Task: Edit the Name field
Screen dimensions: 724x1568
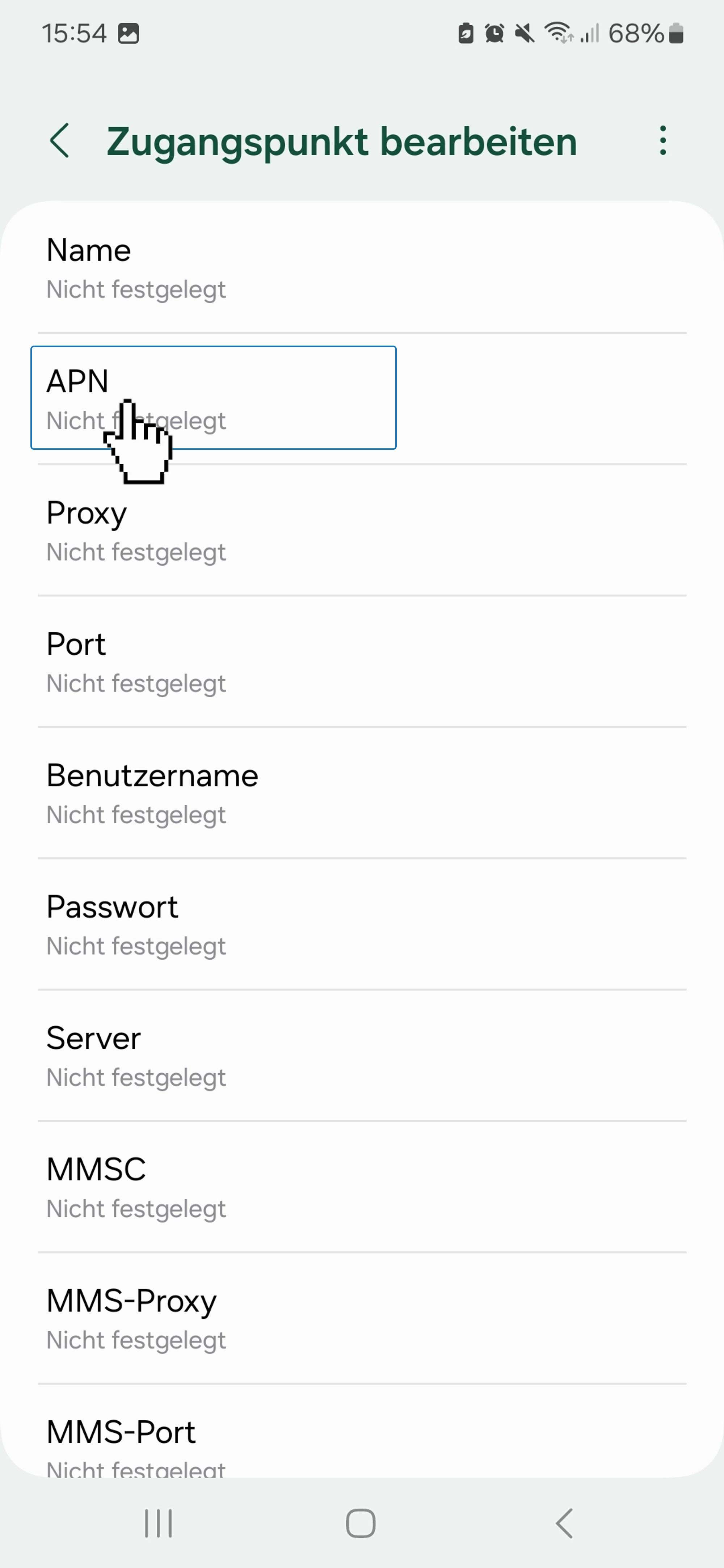Action: (362, 269)
